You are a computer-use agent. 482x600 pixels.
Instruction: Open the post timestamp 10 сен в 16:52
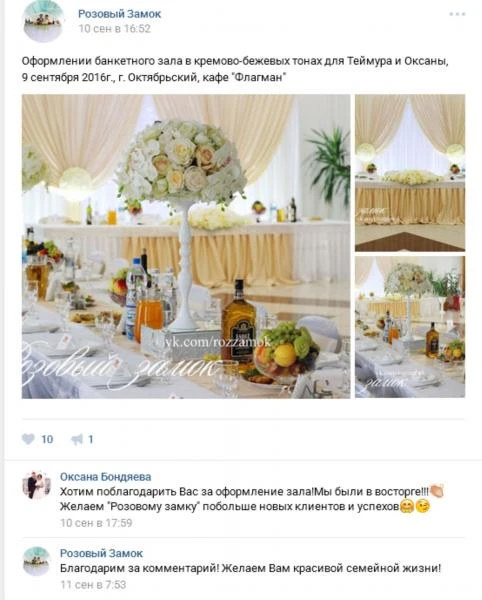(x=114, y=29)
